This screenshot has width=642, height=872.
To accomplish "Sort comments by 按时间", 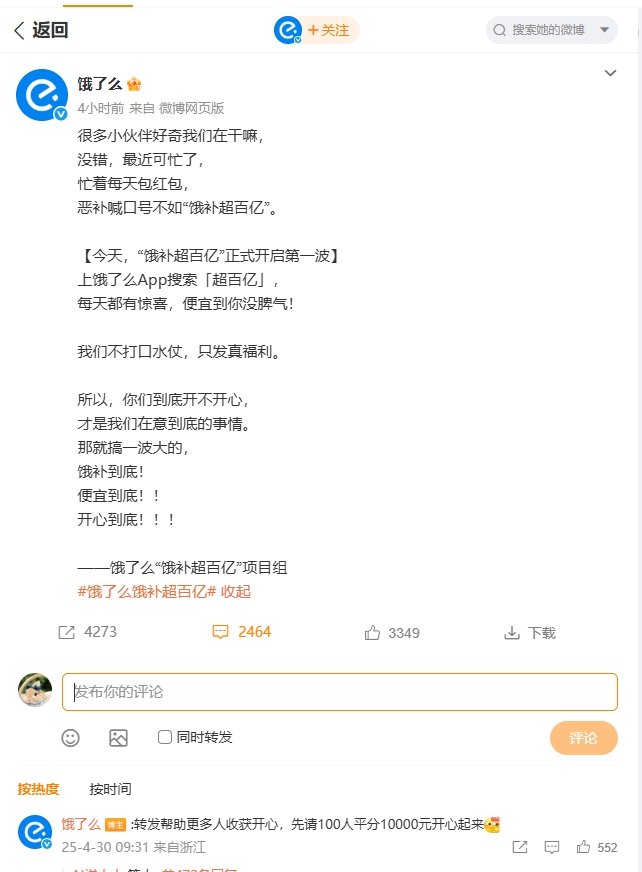I will 110,789.
